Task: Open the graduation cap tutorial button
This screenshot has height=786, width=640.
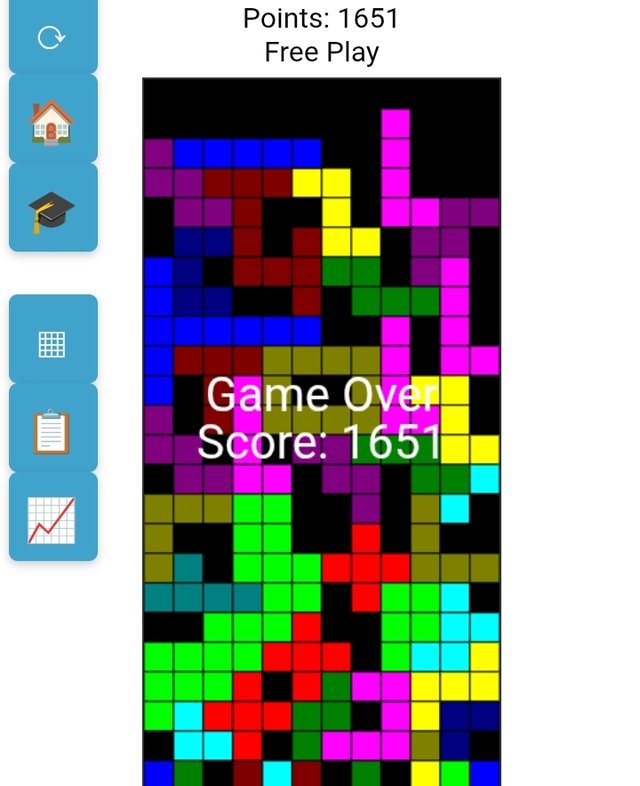Action: coord(53,209)
